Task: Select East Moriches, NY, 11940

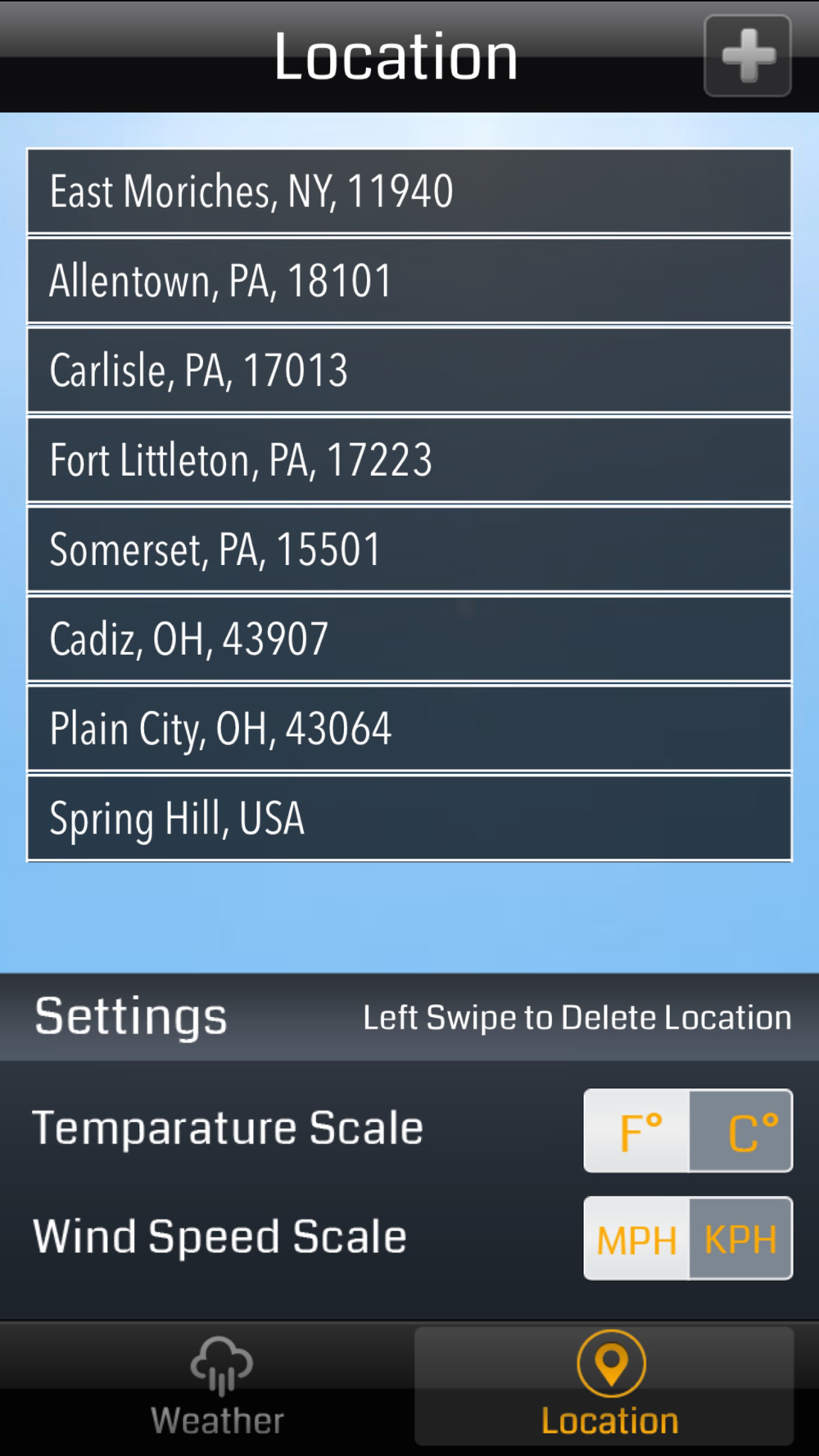Action: click(x=409, y=192)
